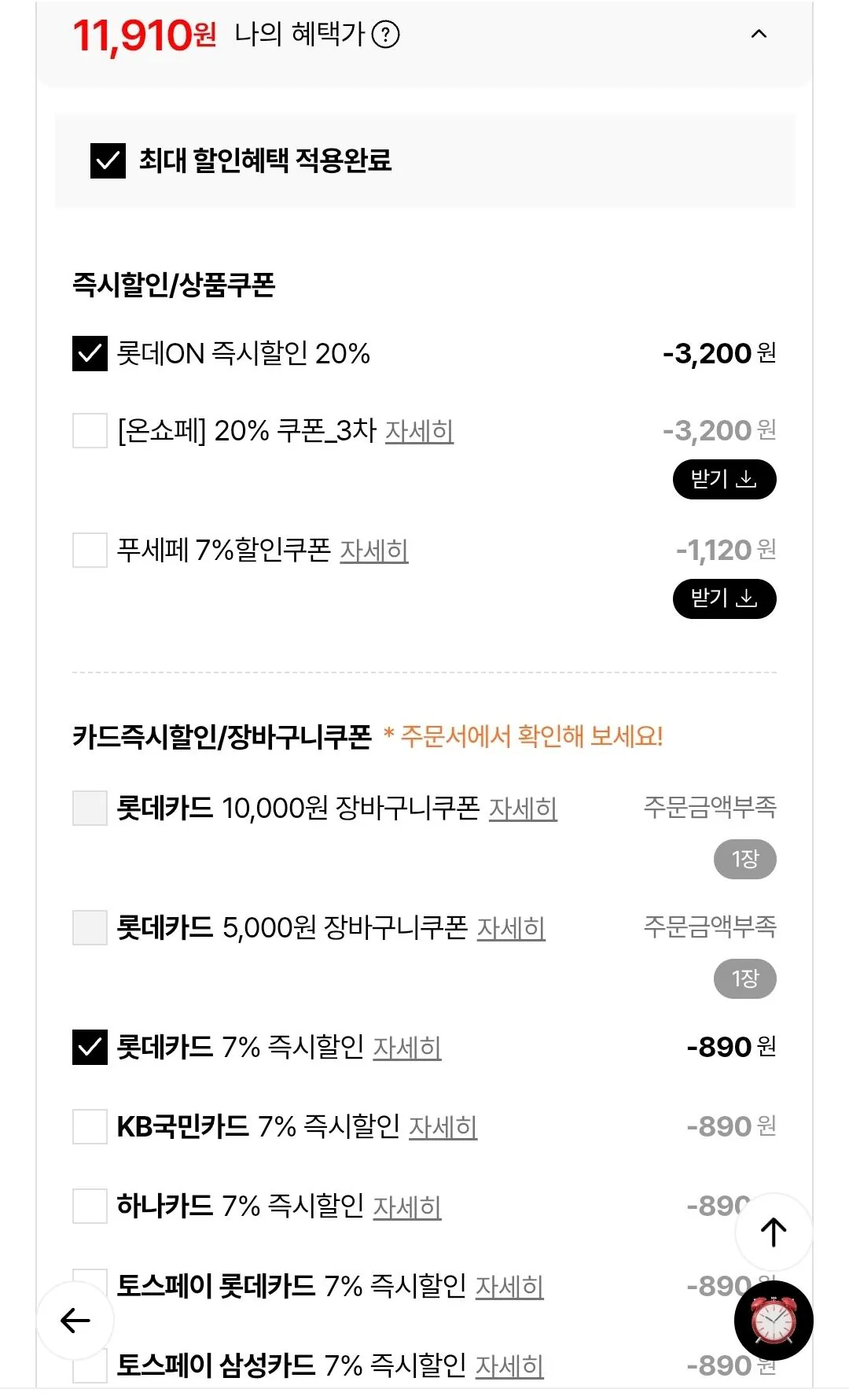Select the [온쇼페] 20% 쿠폰_3차 checkbox

pos(89,431)
